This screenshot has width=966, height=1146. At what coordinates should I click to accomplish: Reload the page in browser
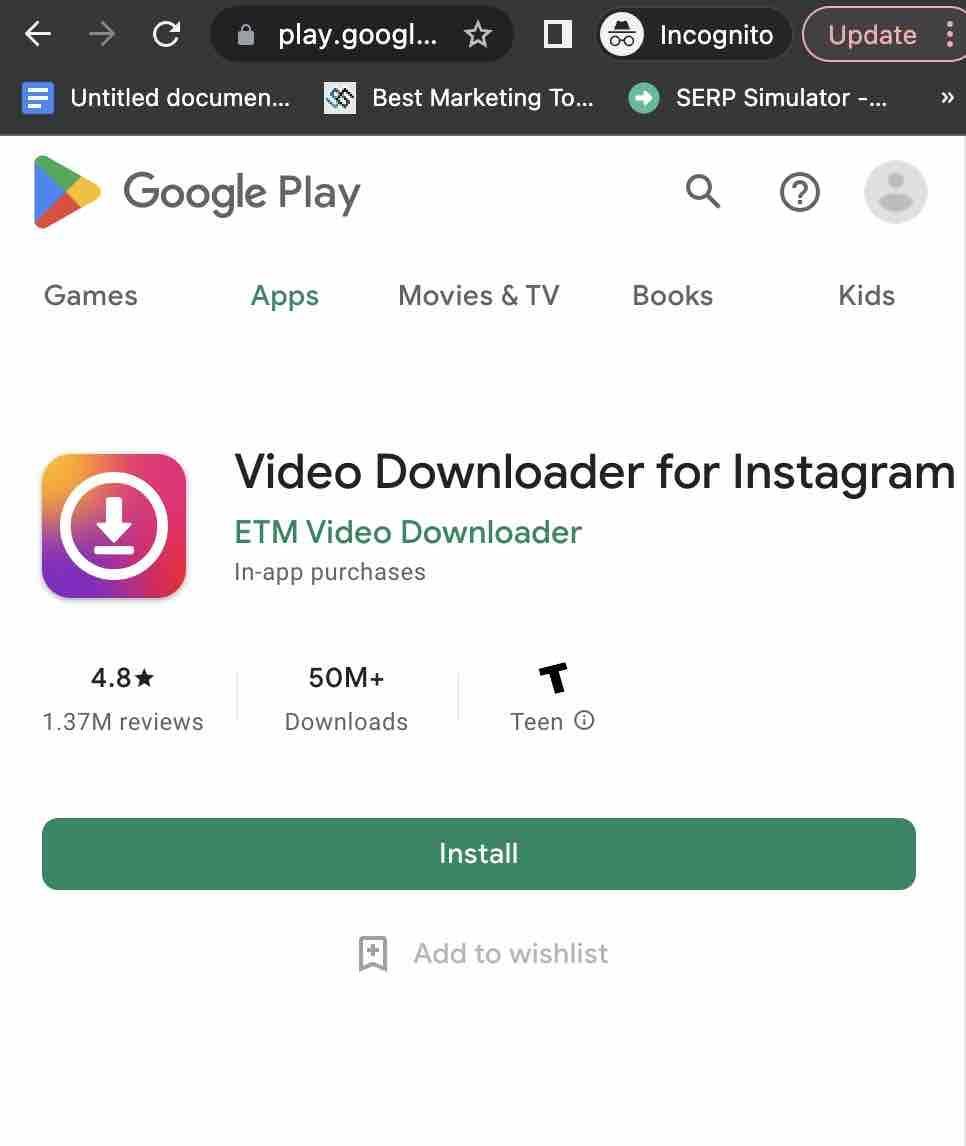click(x=166, y=35)
